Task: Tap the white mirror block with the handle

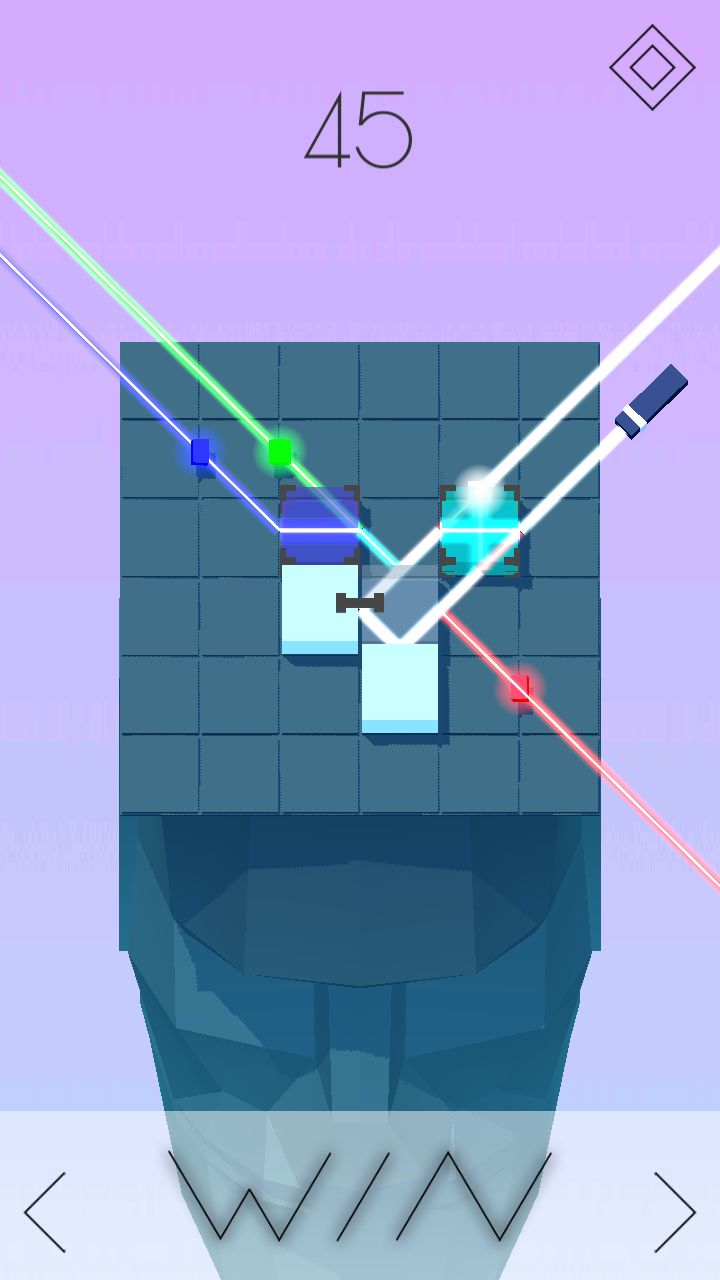Action: coord(320,605)
